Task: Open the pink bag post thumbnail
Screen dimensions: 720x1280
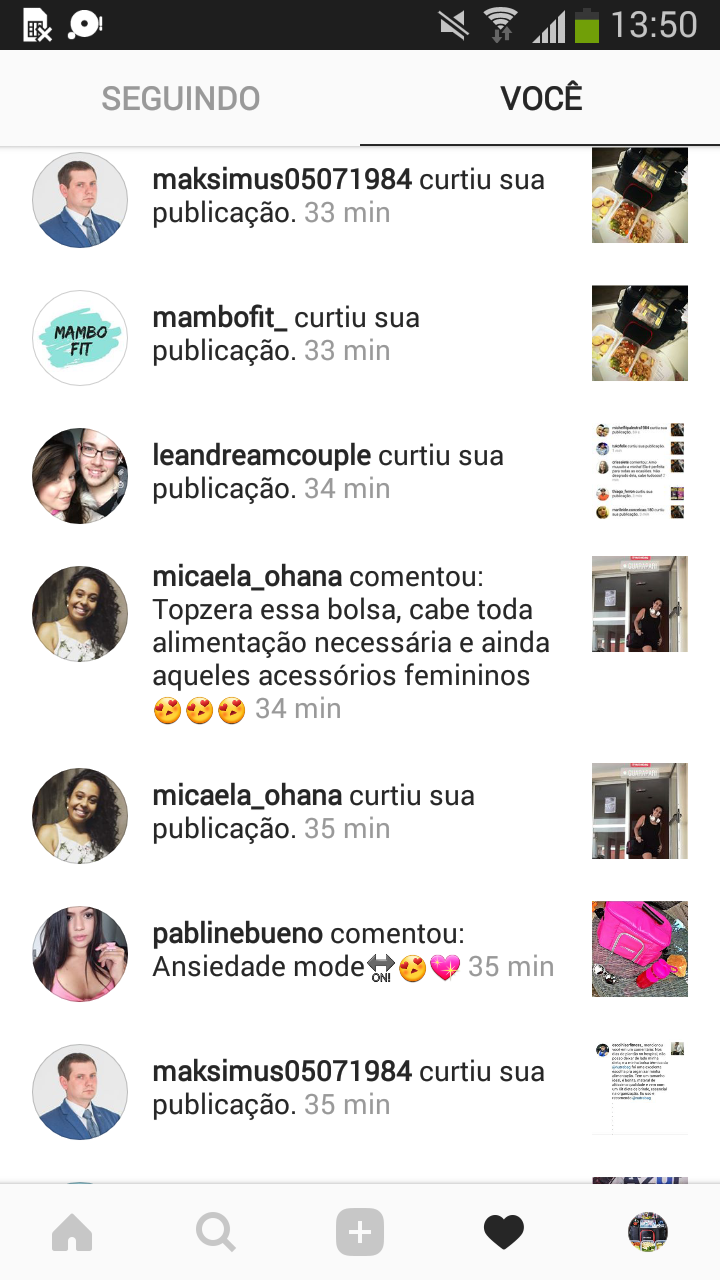Action: (640, 949)
